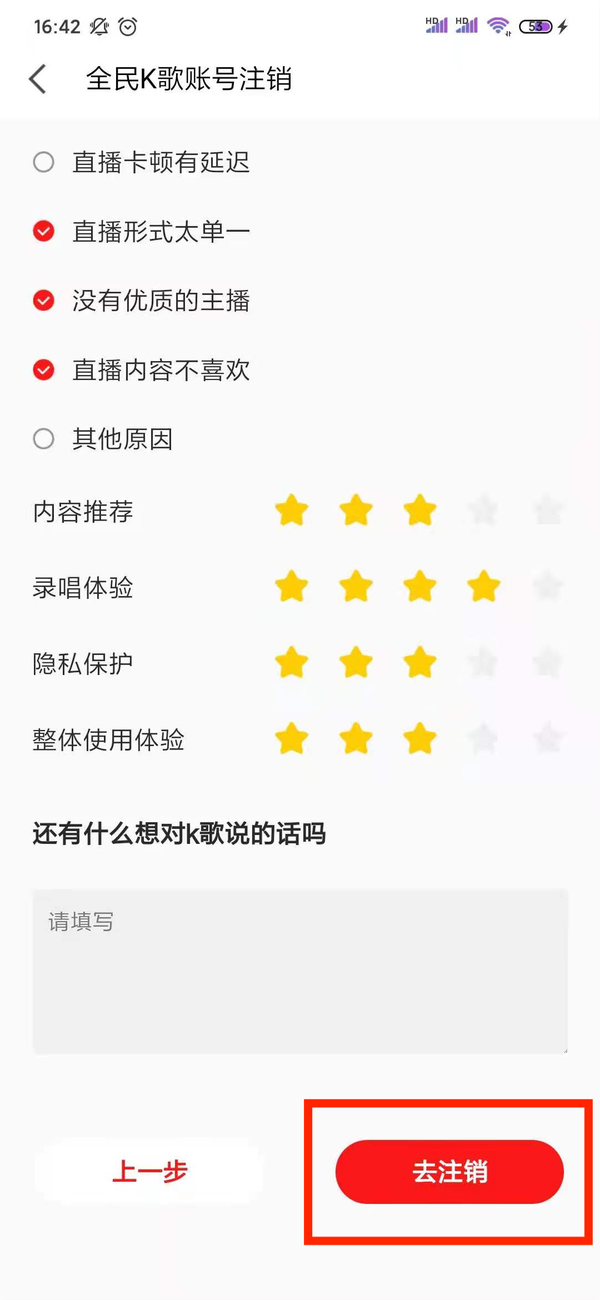Set 录唱体验 rating to two stars
This screenshot has width=600, height=1300.
coord(355,587)
